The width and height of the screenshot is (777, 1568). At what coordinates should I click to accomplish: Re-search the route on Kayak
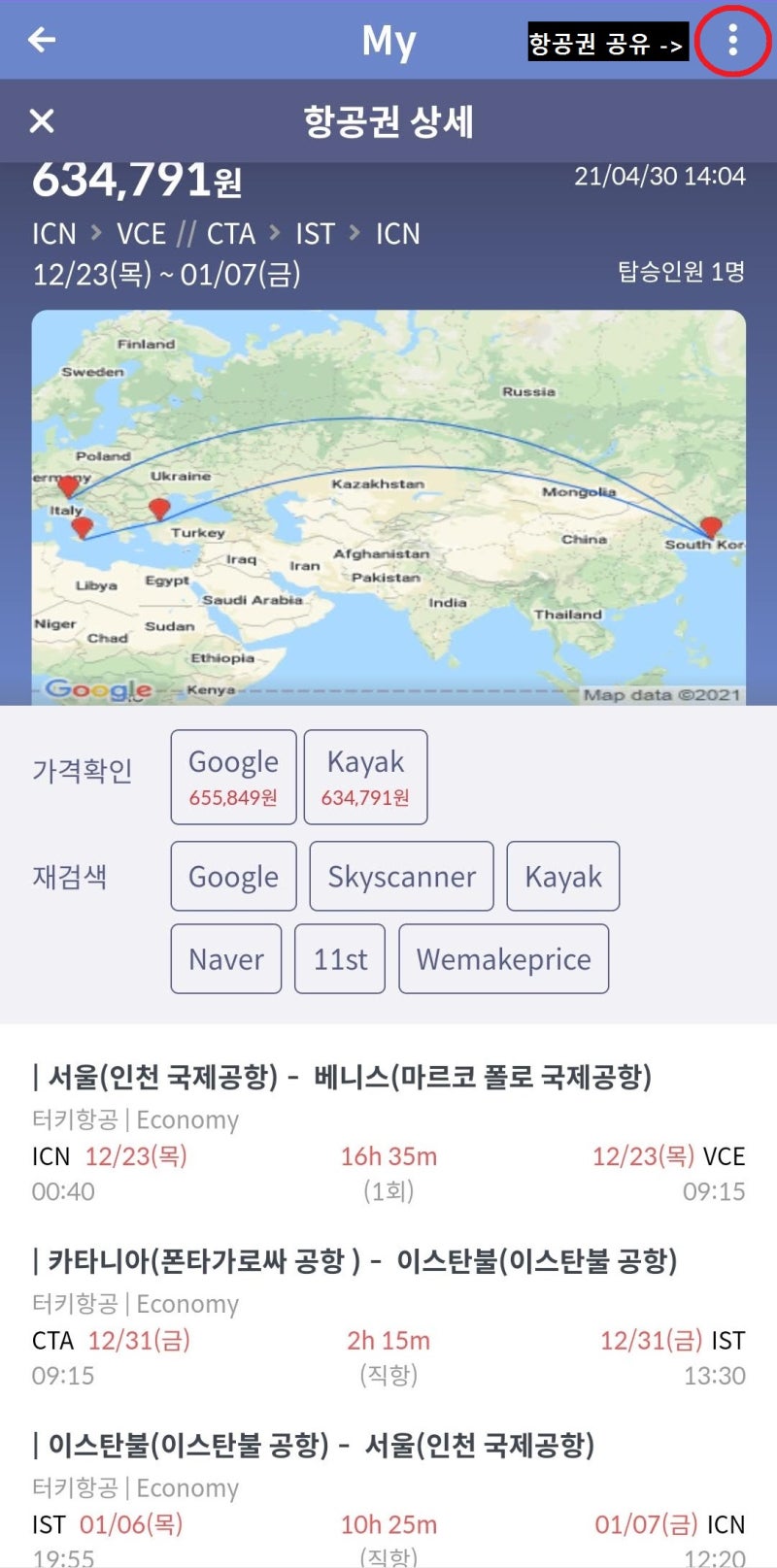tap(563, 877)
